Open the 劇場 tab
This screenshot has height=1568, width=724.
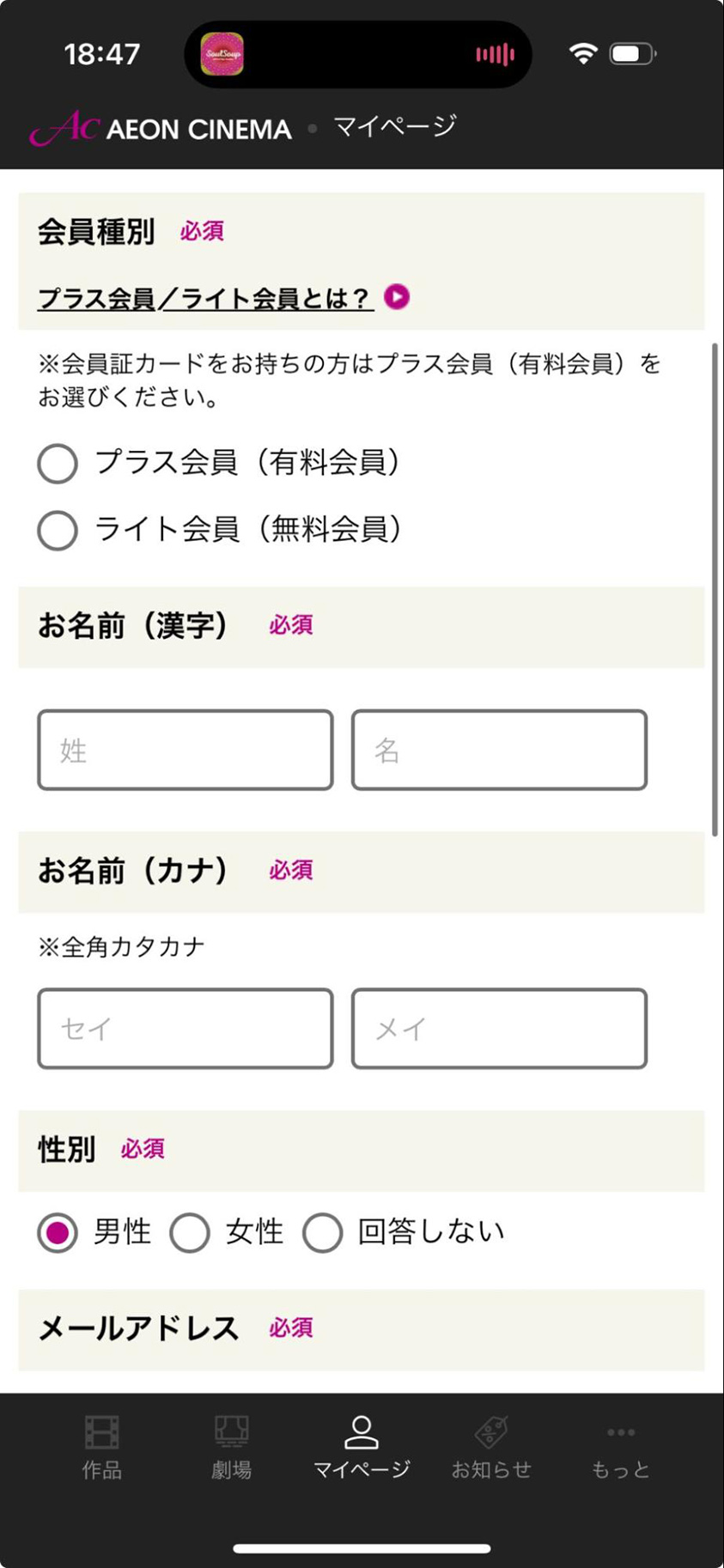pos(232,1448)
